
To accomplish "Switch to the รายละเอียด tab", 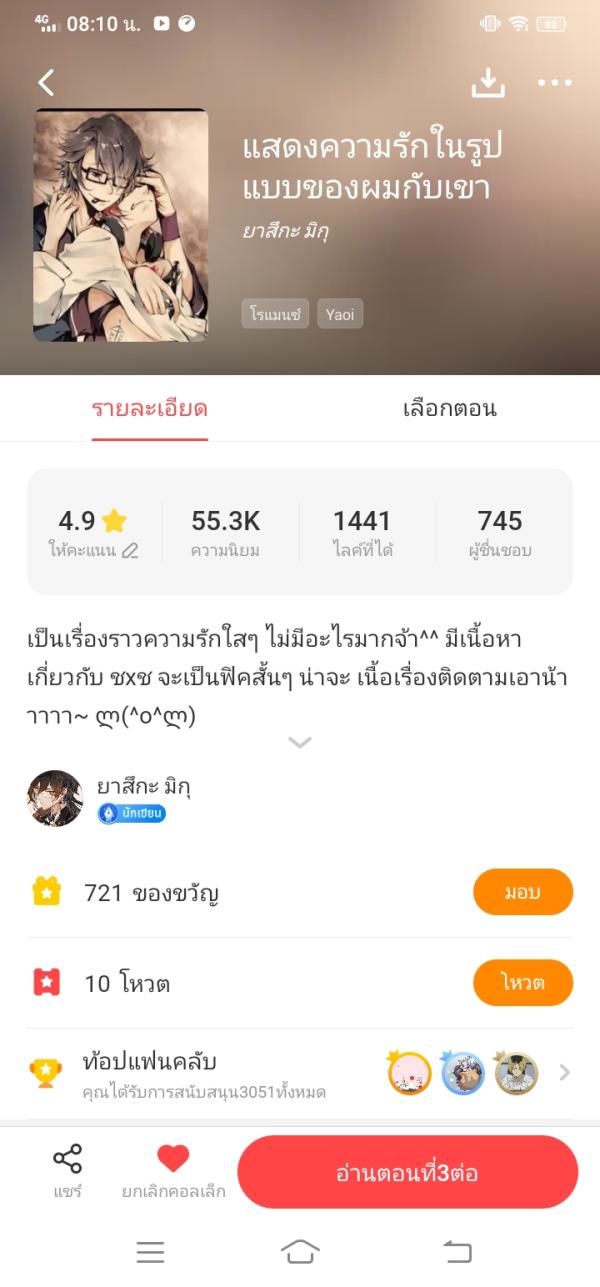I will (x=150, y=408).
